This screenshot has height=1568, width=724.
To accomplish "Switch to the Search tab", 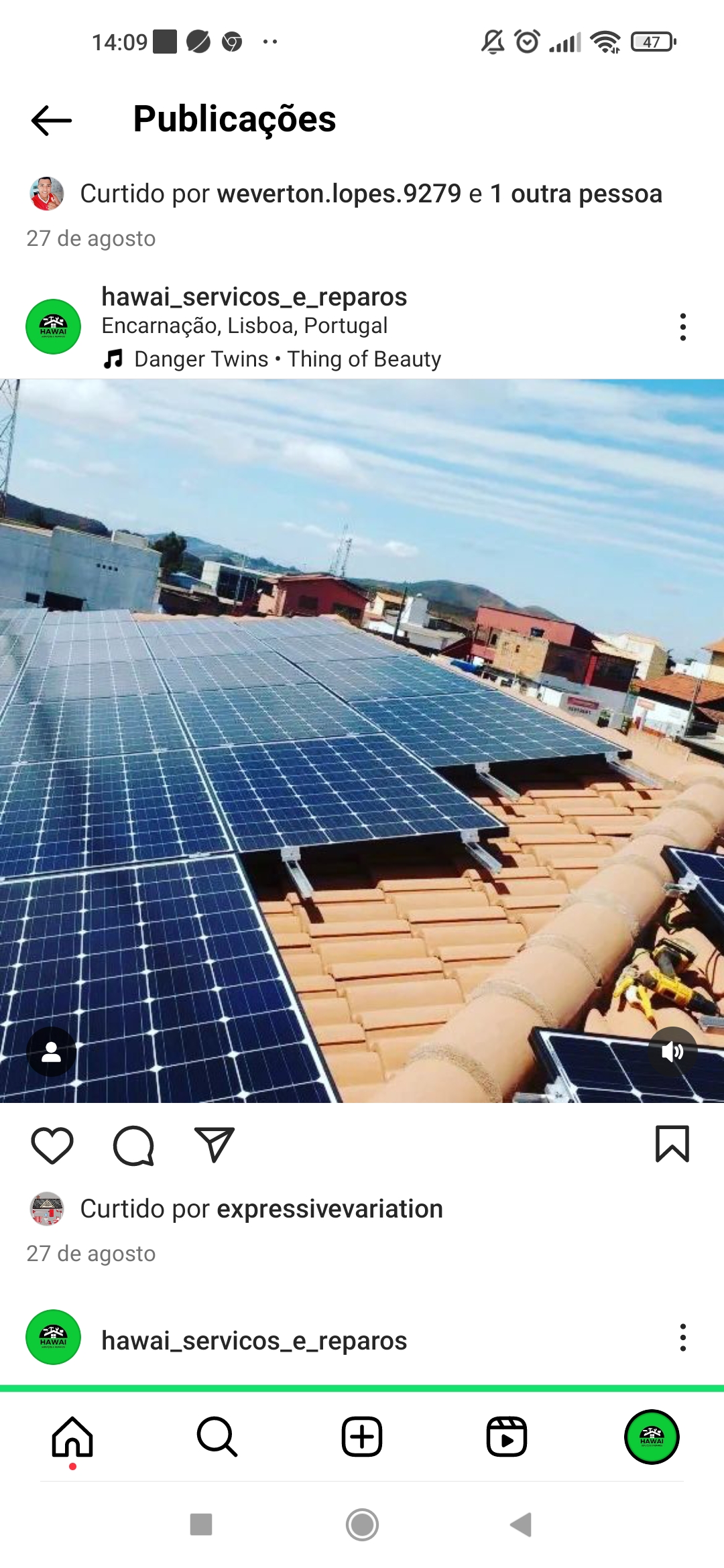I will [x=217, y=1437].
